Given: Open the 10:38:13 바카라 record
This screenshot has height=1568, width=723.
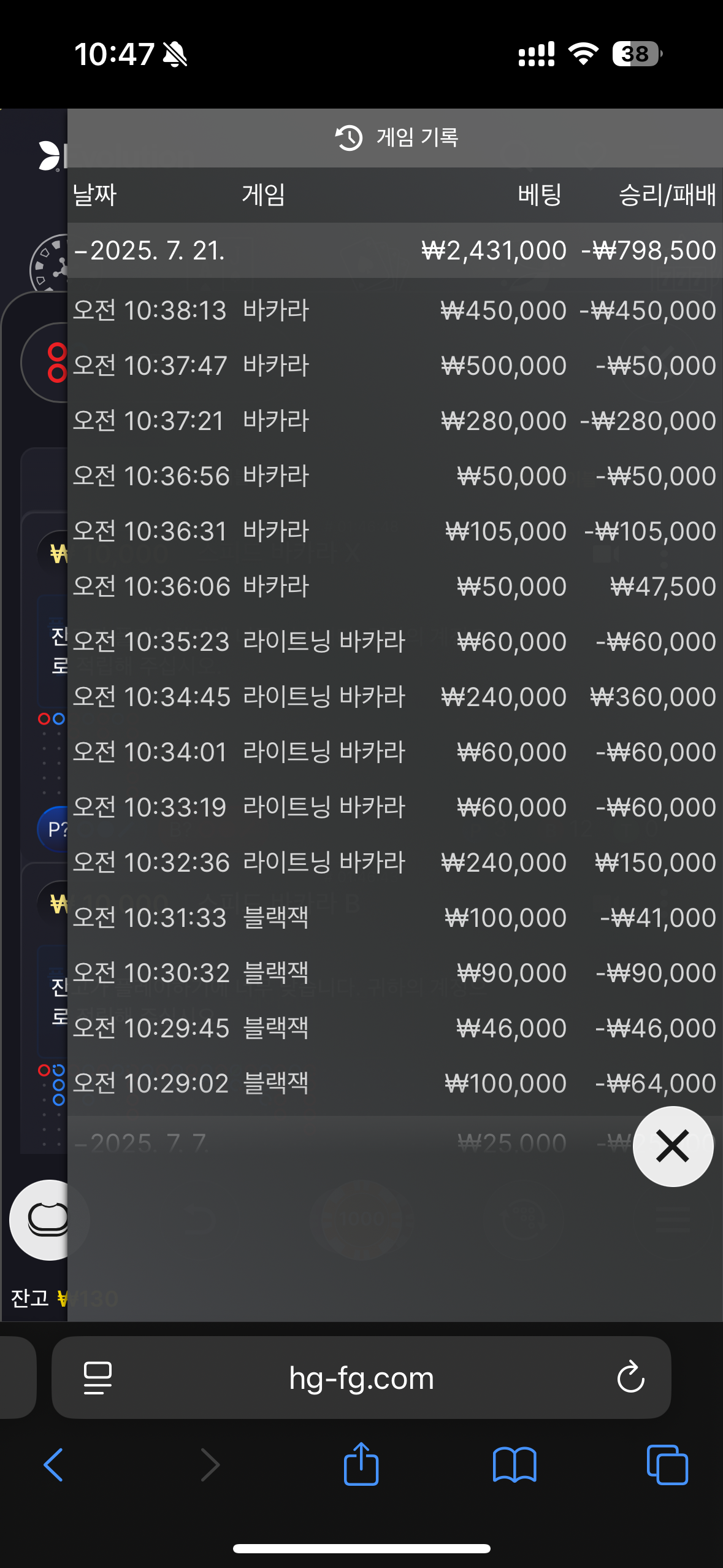Looking at the screenshot, I should point(392,310).
